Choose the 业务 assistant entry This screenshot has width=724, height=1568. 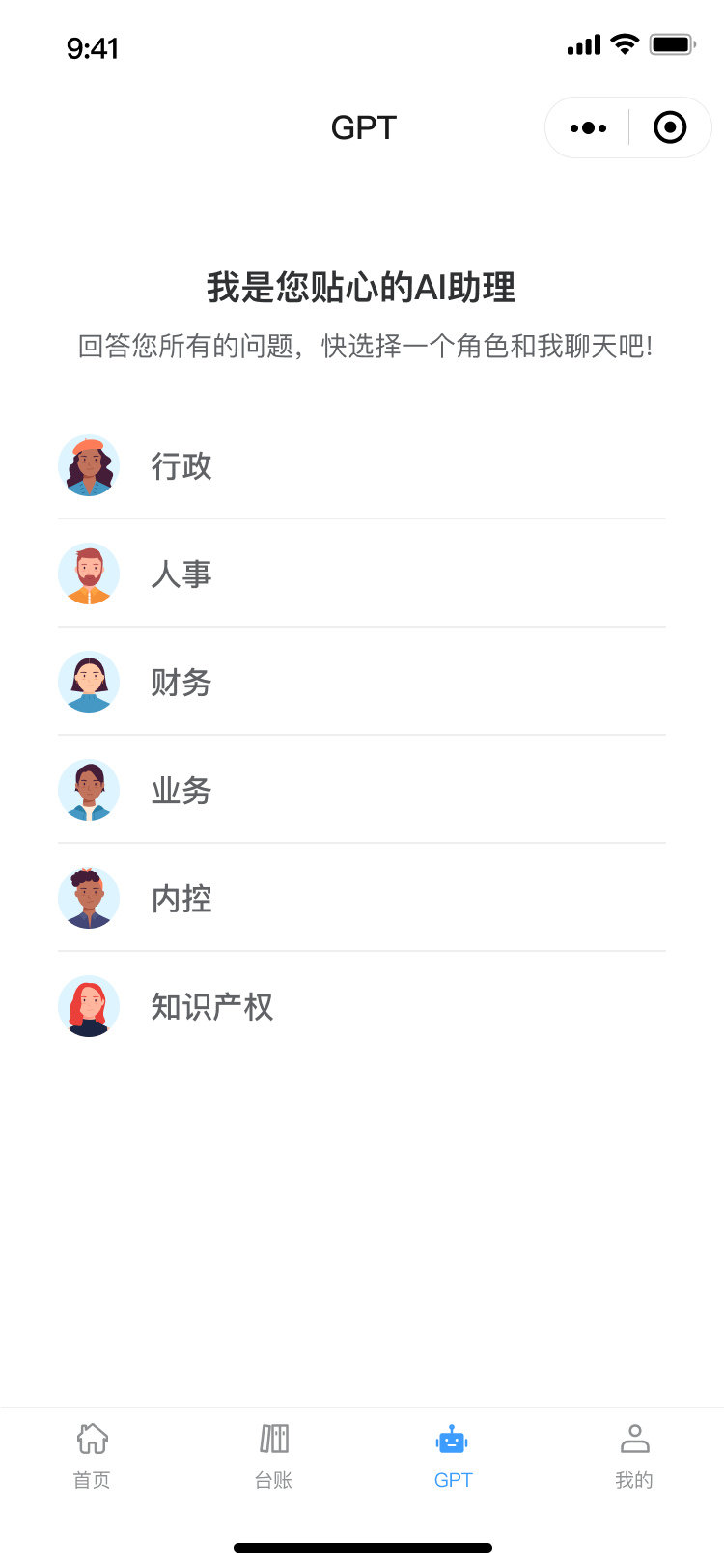362,790
